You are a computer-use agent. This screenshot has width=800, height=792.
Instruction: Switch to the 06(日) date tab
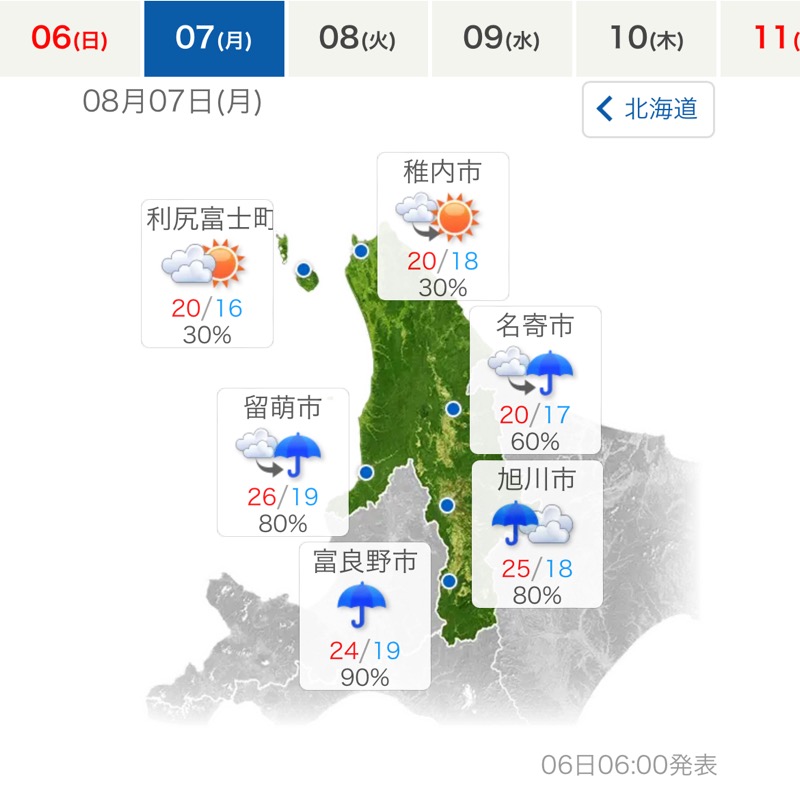(70, 39)
